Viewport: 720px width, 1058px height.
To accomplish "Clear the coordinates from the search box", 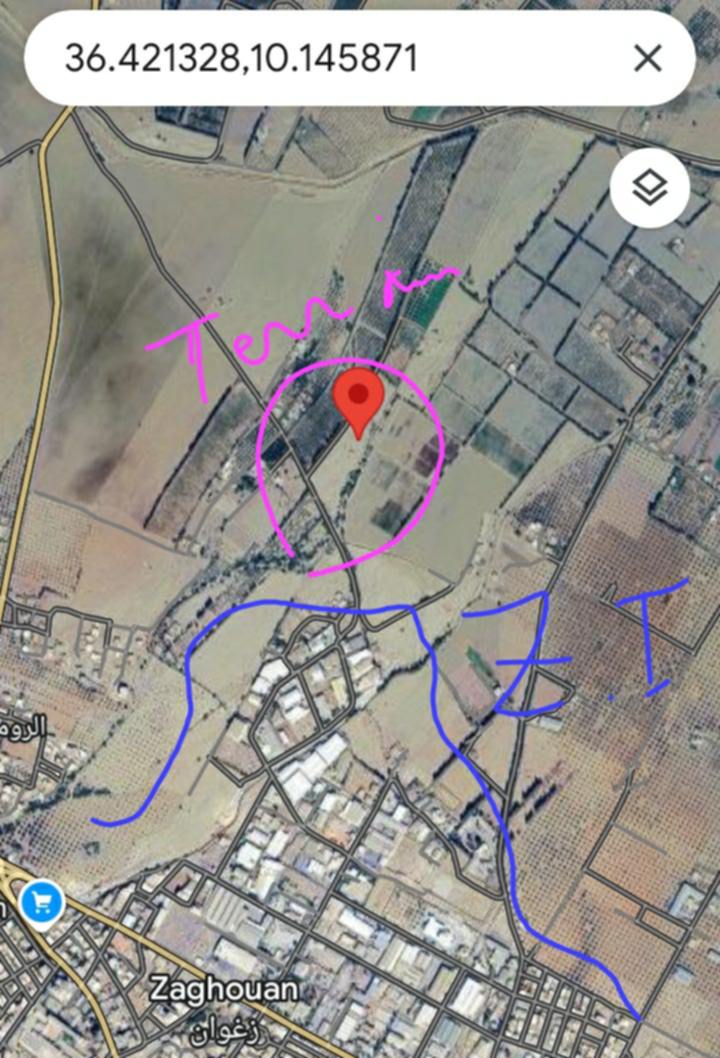I will coord(647,59).
